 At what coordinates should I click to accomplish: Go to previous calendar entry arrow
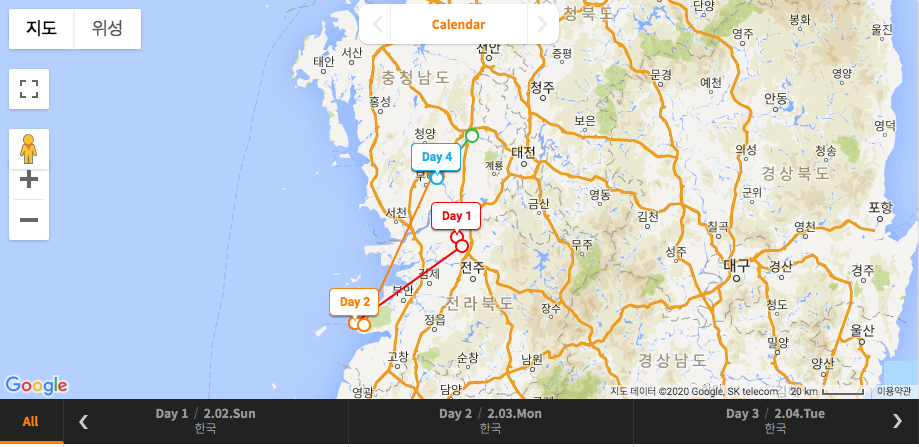[378, 25]
